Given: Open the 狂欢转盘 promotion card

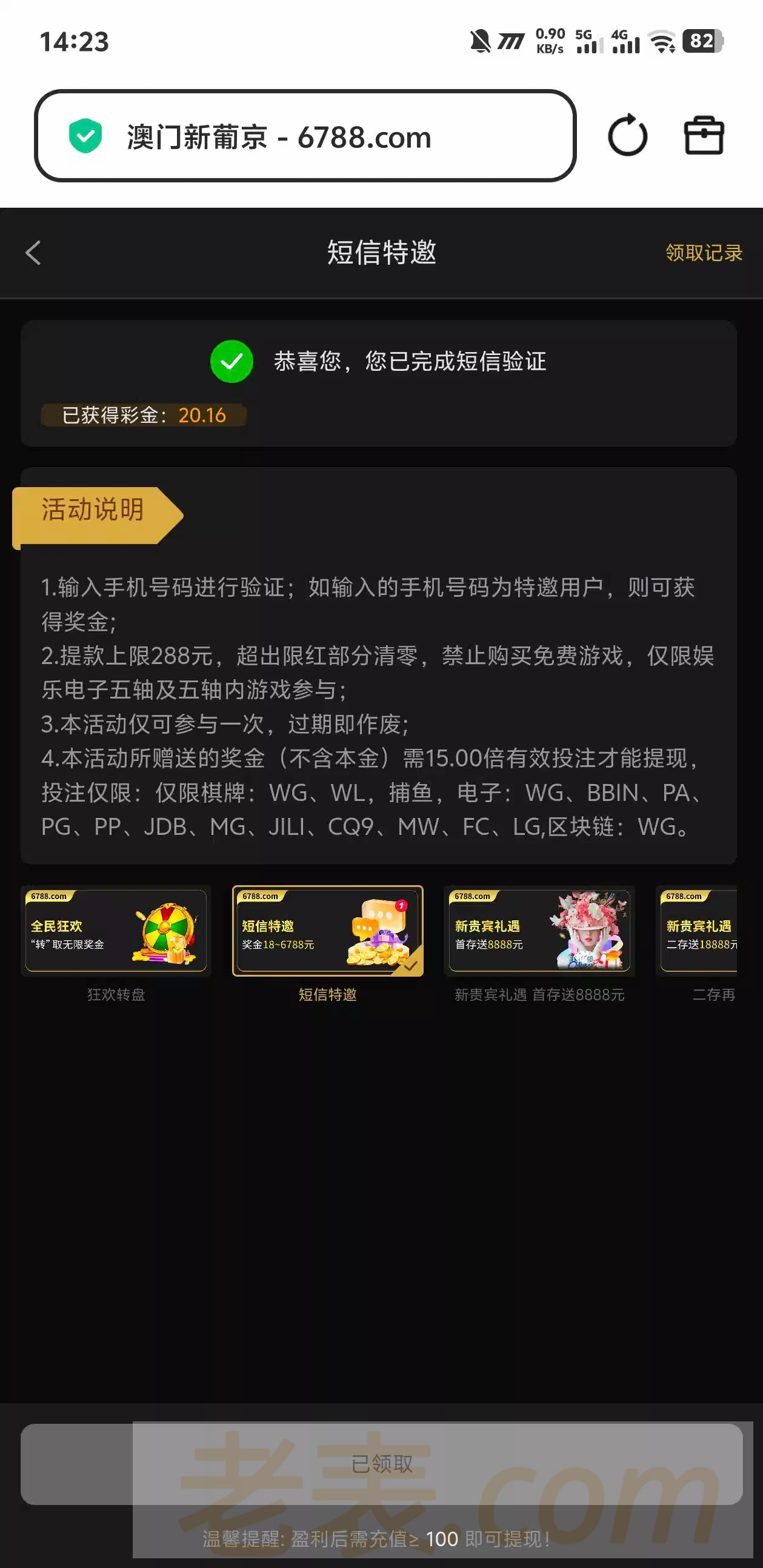Looking at the screenshot, I should 116,931.
